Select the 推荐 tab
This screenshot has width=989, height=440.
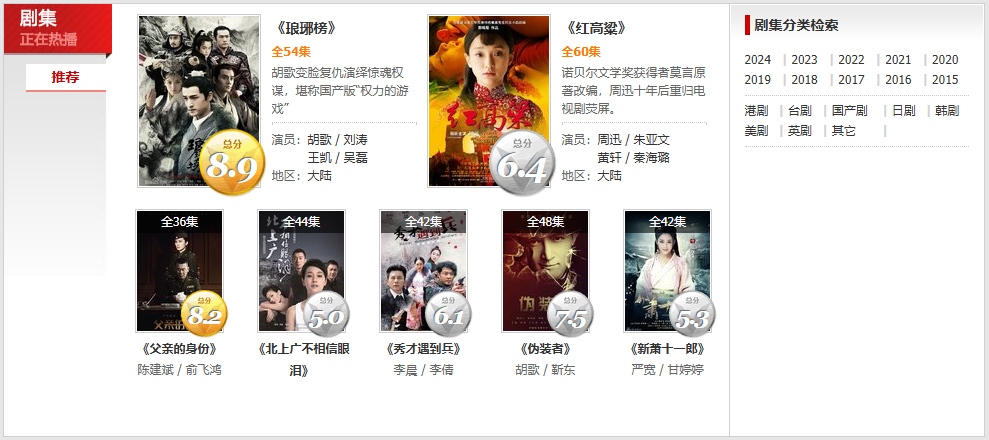pyautogui.click(x=65, y=77)
